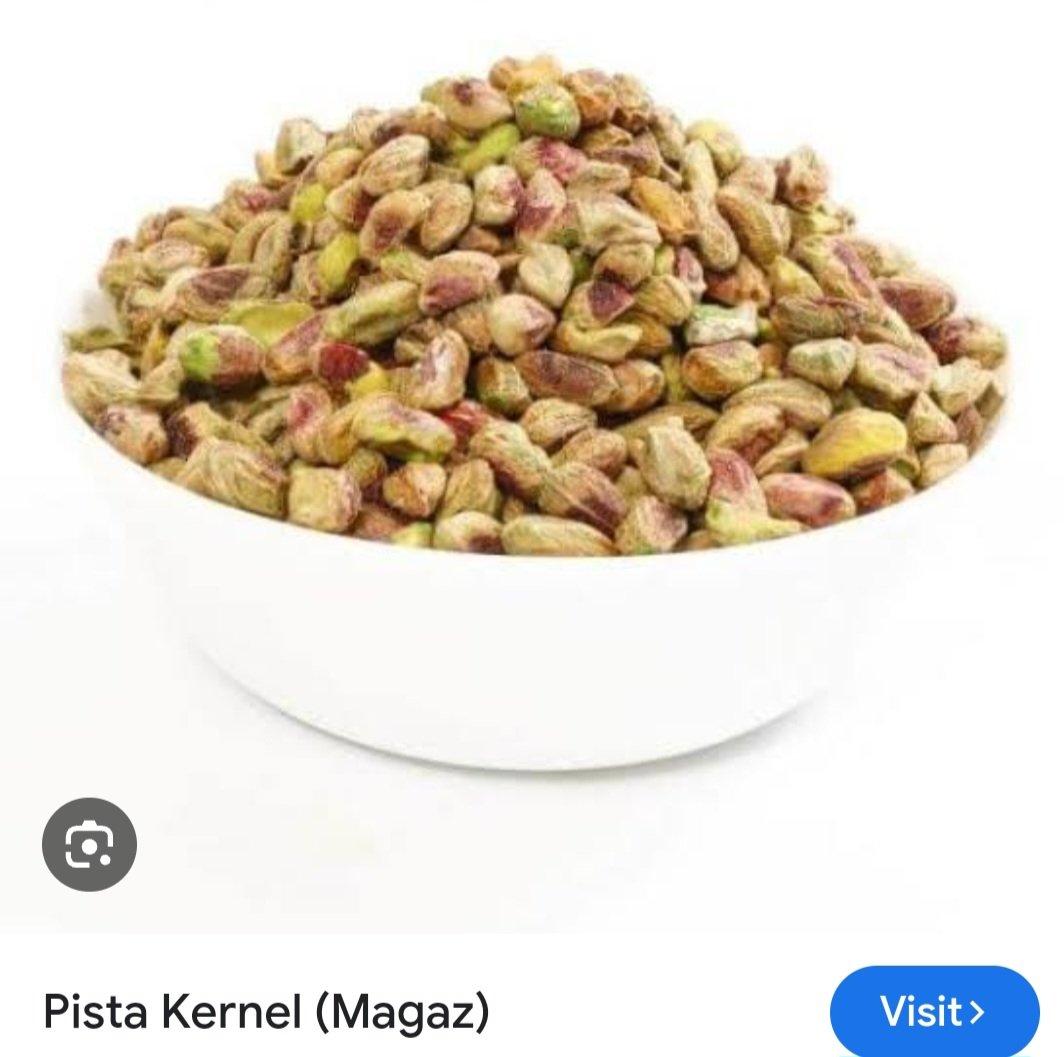Tap the Visit button
The width and height of the screenshot is (1064, 1057).
[x=934, y=1011]
